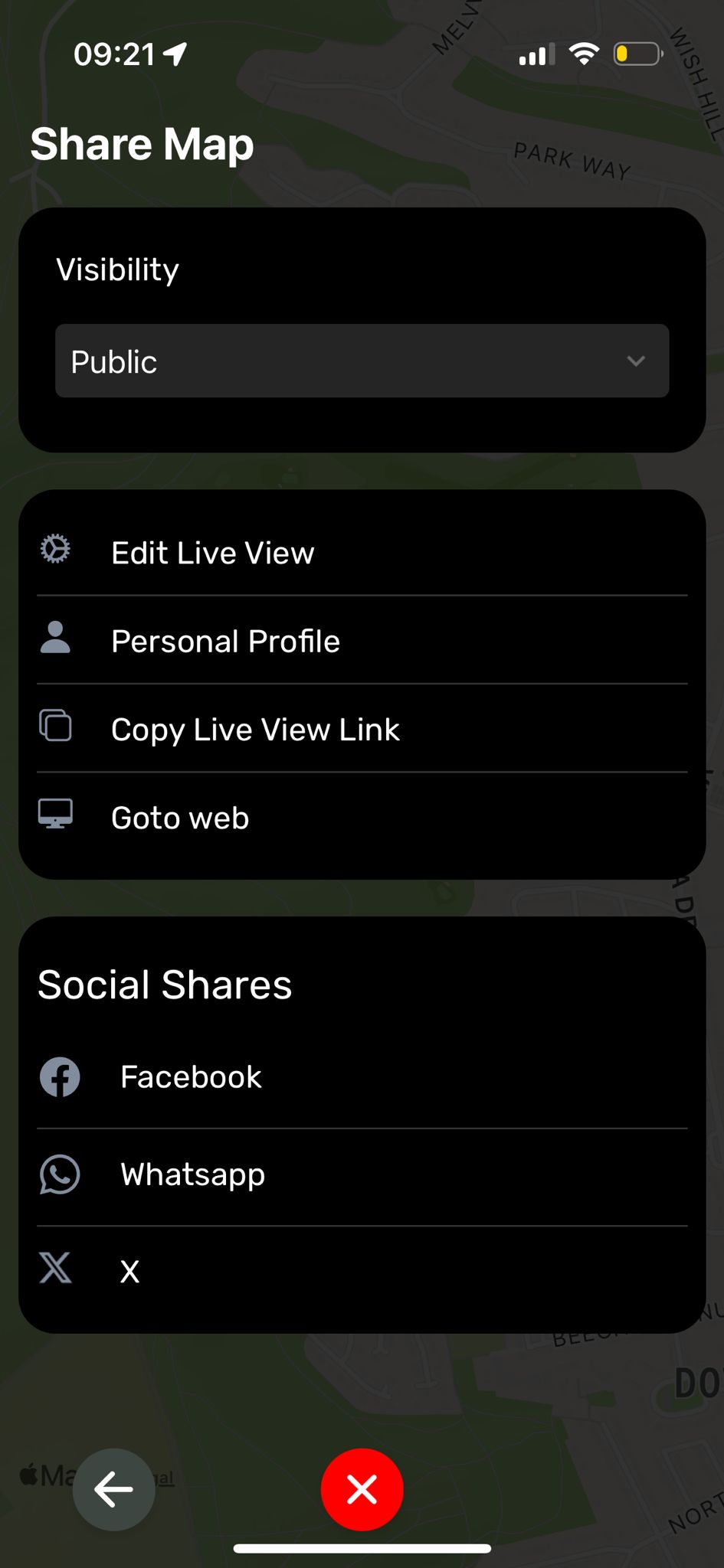
Task: Click Goto web to open the website
Action: point(179,817)
